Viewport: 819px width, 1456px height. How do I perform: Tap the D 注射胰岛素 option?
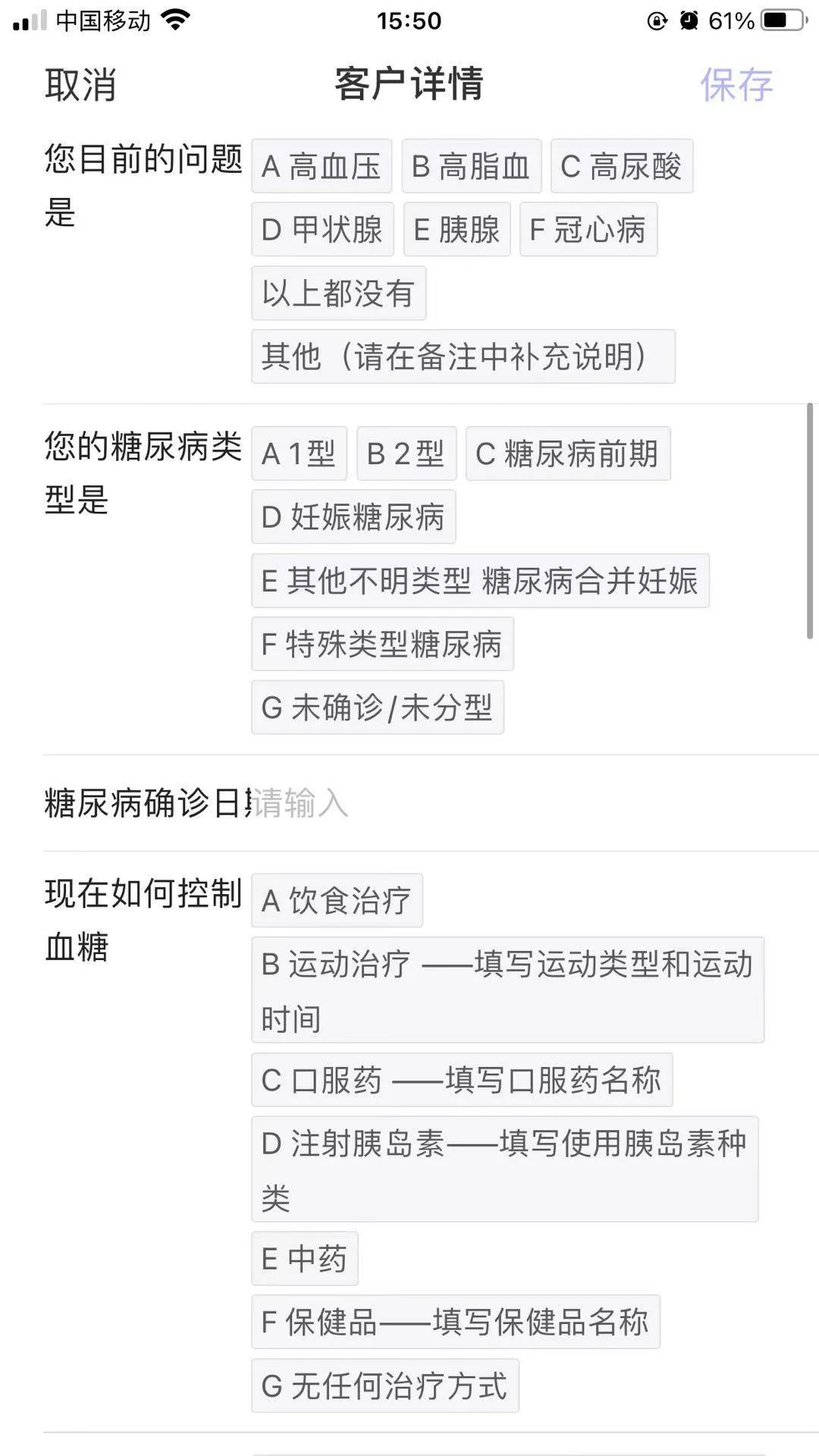[504, 1169]
